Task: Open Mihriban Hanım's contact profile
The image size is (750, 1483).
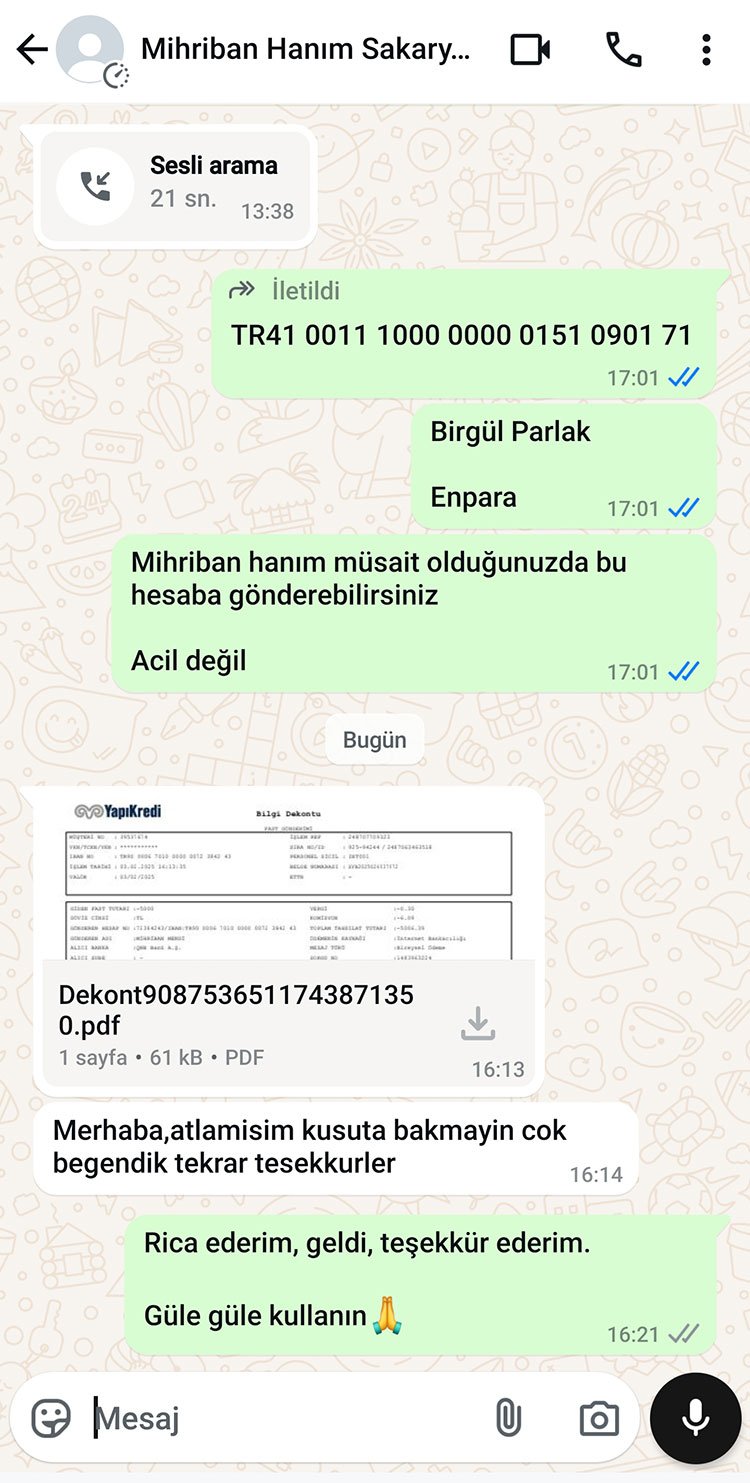Action: pyautogui.click(x=304, y=49)
